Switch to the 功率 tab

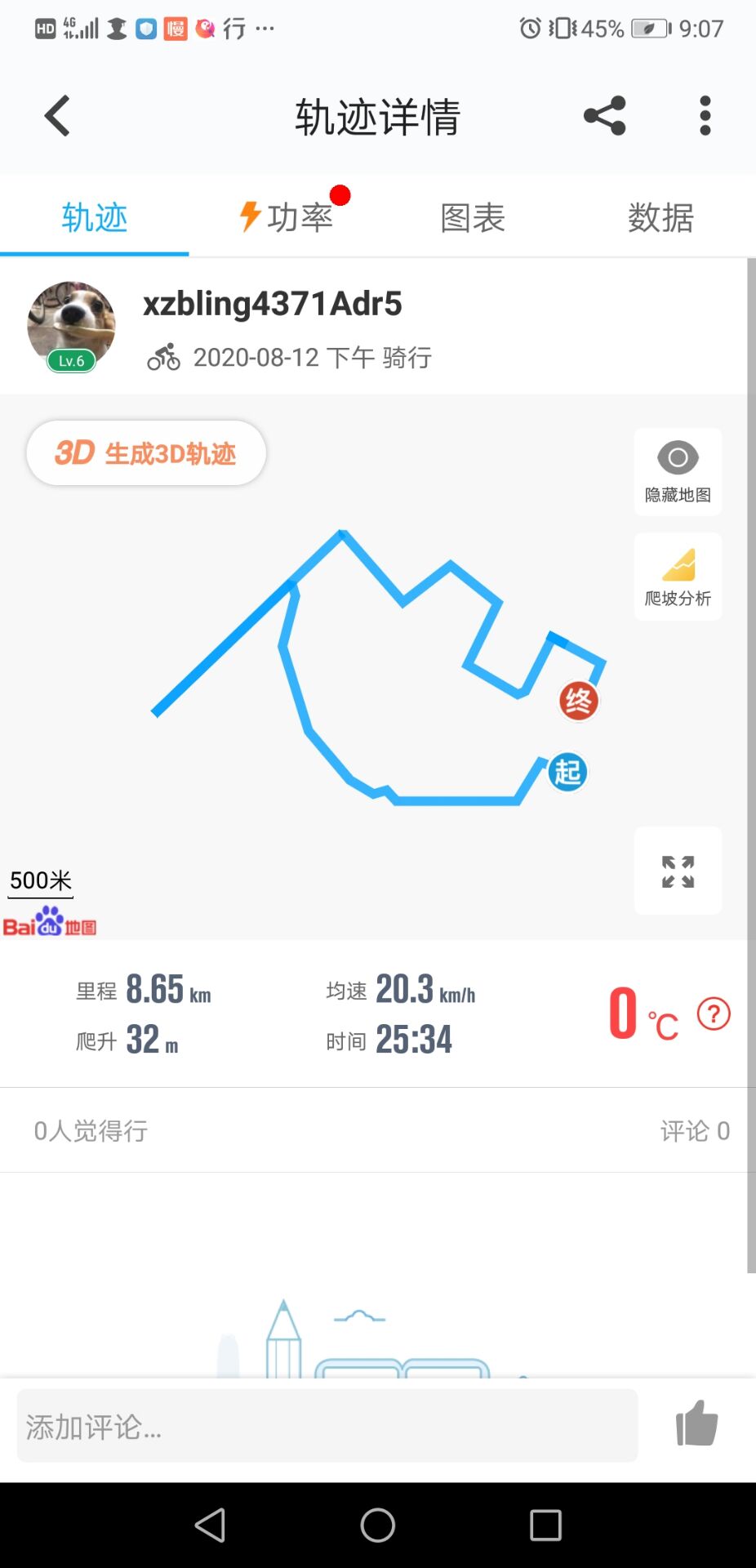(x=287, y=217)
